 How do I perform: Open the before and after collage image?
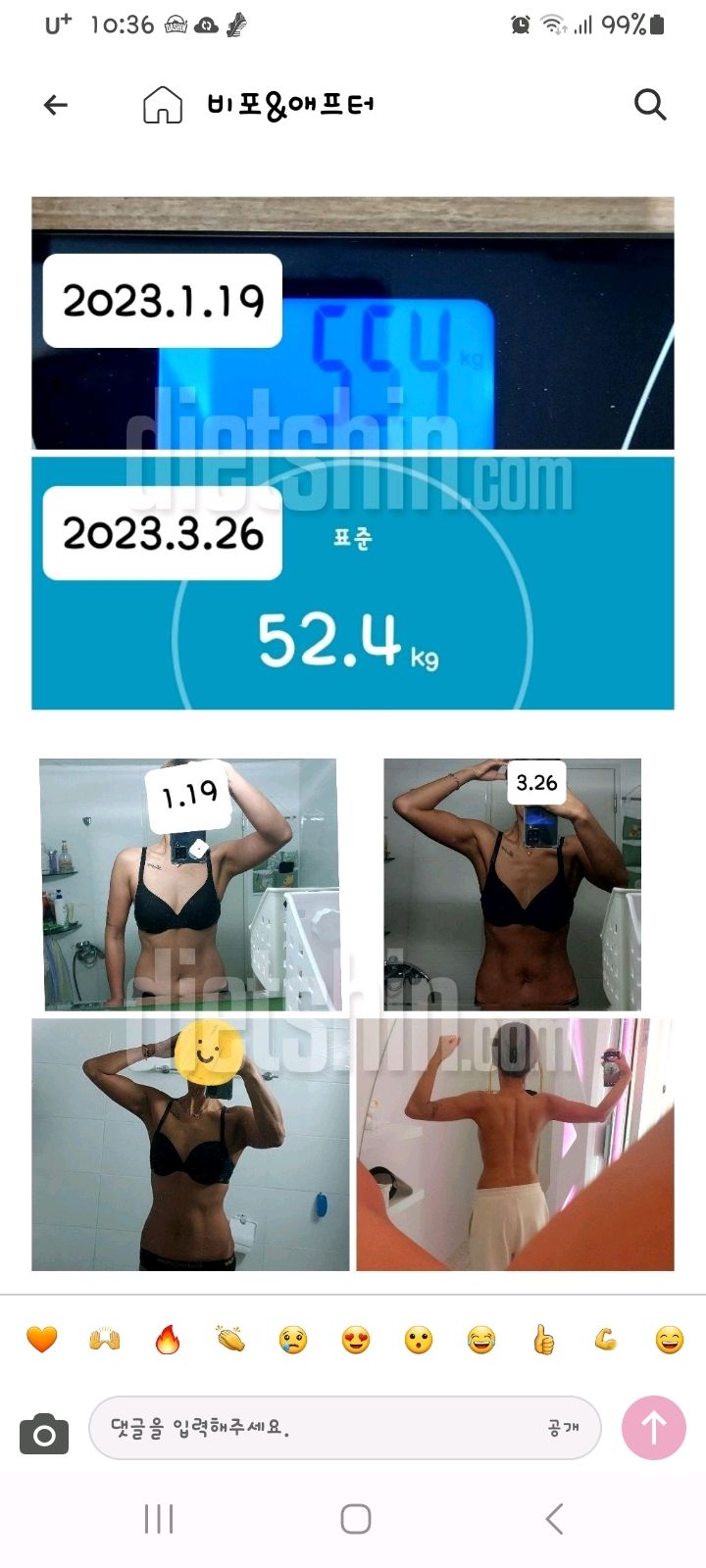[353, 735]
